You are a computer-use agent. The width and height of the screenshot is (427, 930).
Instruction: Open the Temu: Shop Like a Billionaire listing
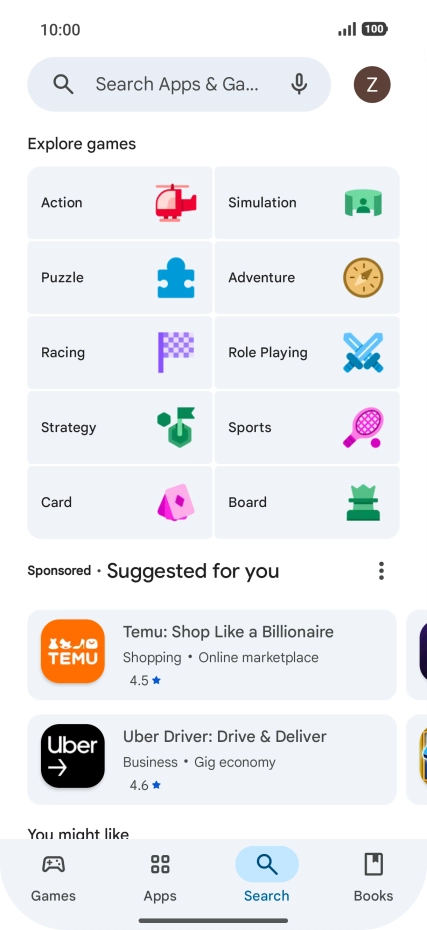coord(212,655)
